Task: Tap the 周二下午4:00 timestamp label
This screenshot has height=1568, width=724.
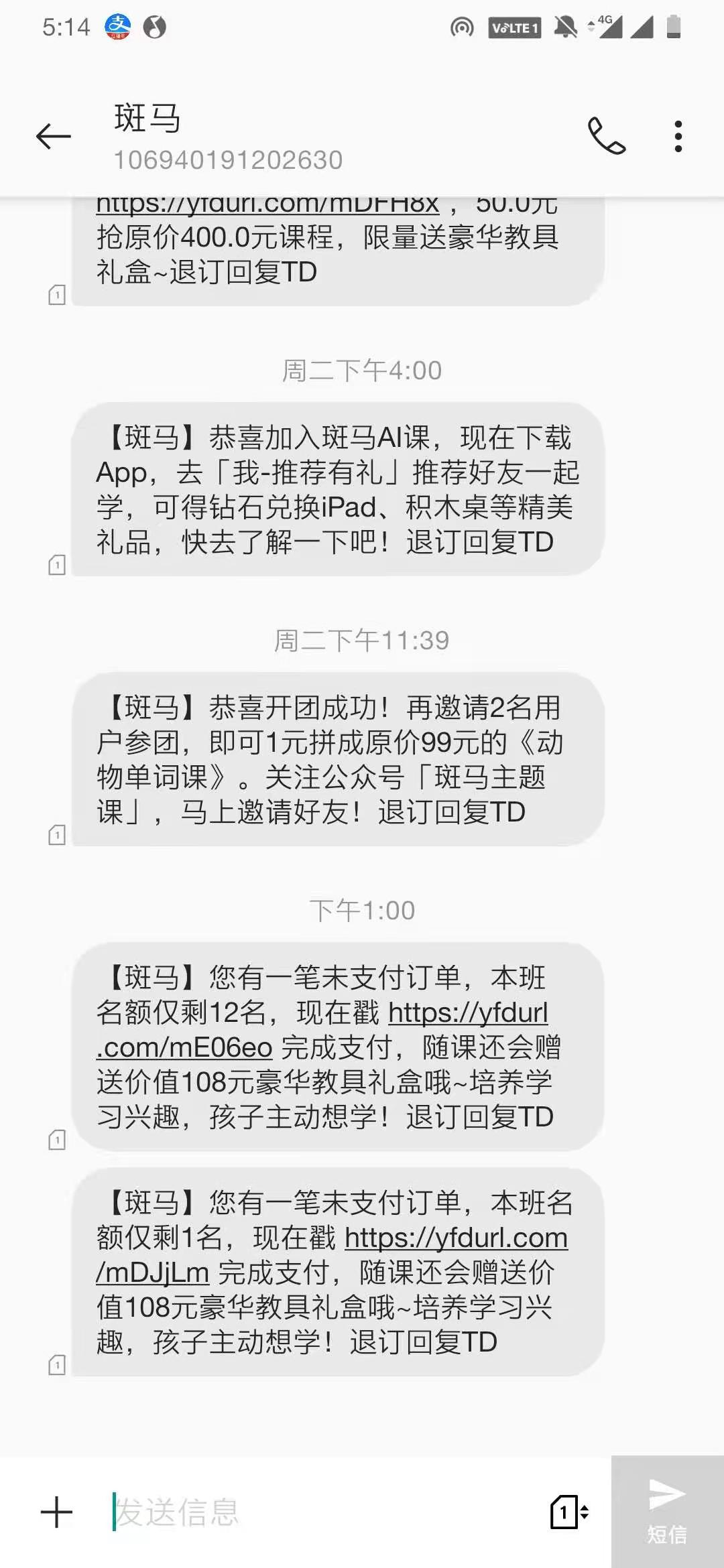Action: click(361, 369)
